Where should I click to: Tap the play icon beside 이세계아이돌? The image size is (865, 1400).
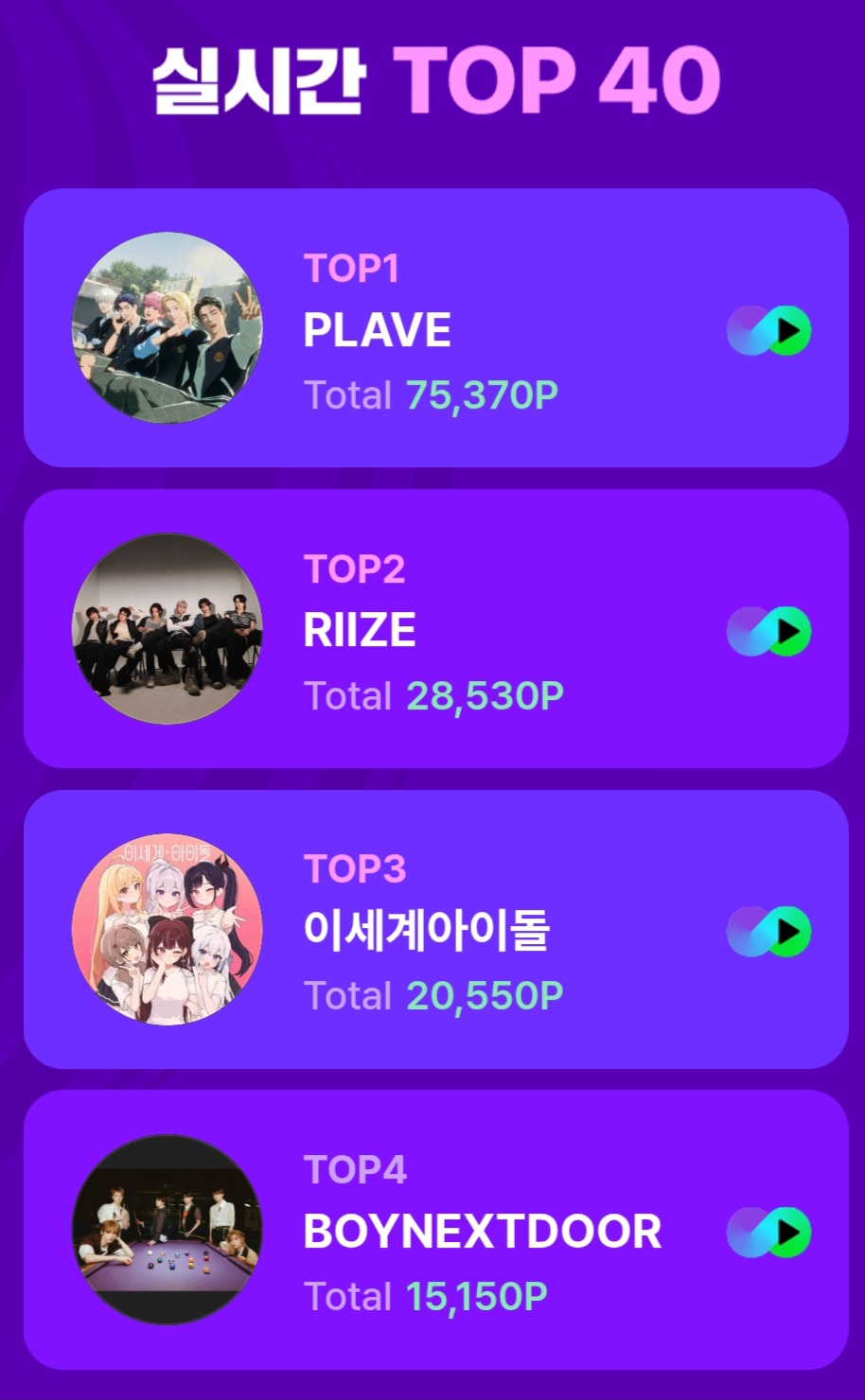pos(768,932)
